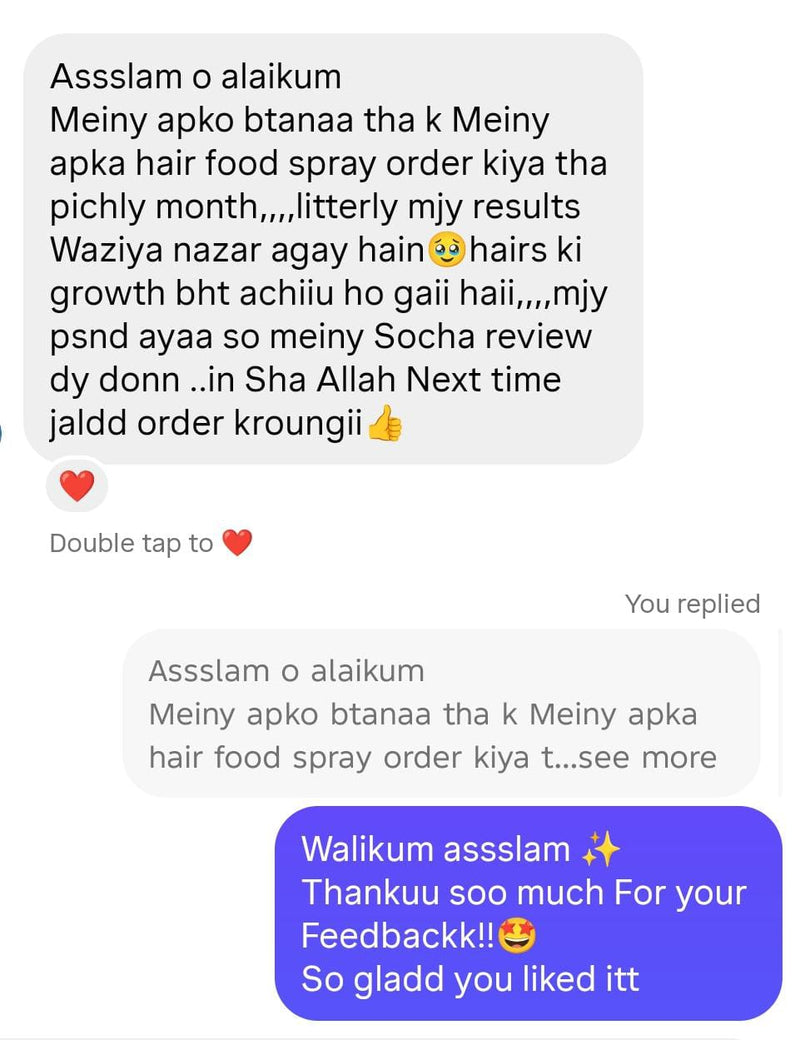Tap the heart reaction bubble below the review
This screenshot has width=800, height=1040.
[x=76, y=486]
